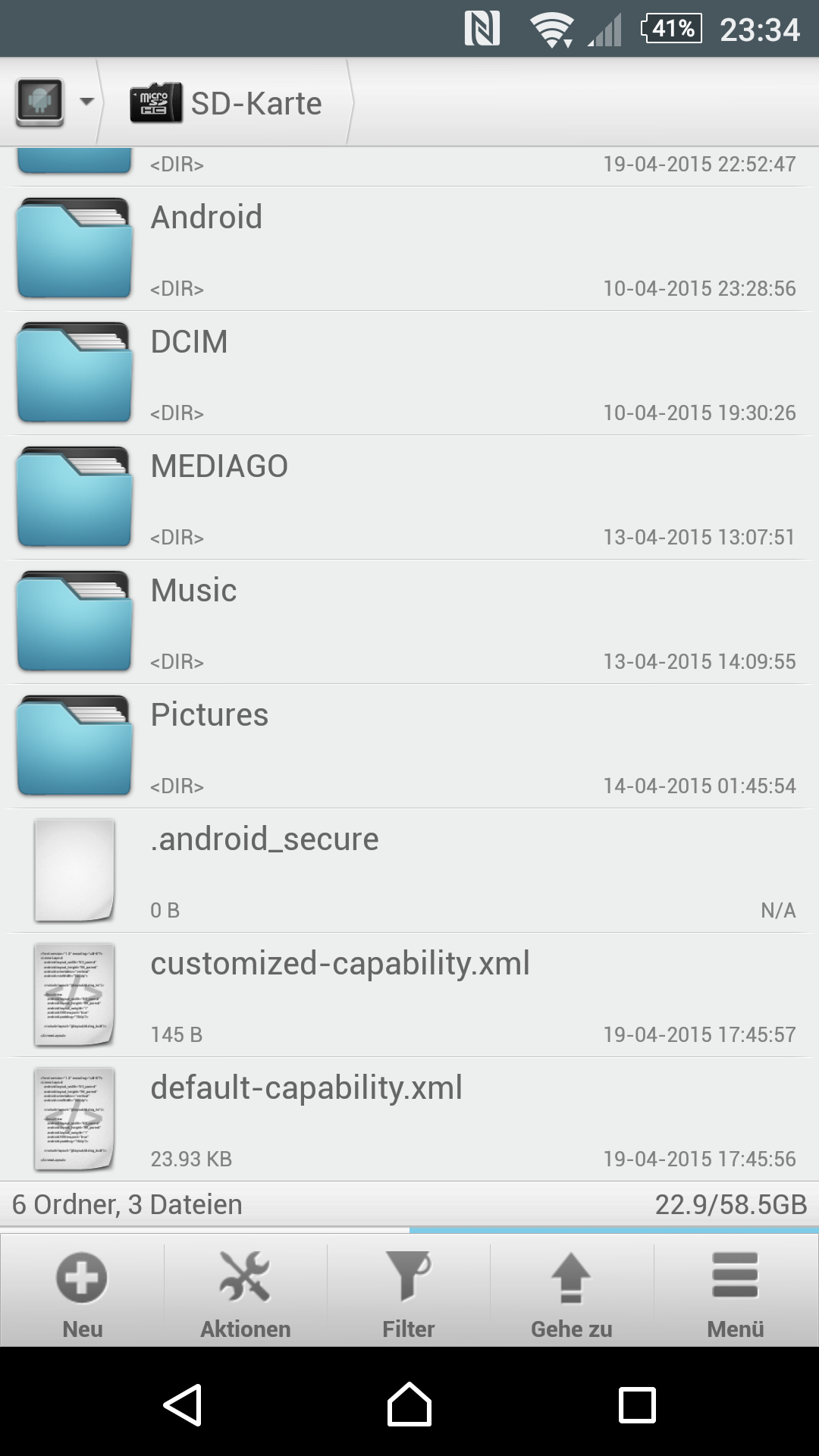
Task: Go back with the system back button
Action: click(x=182, y=1404)
